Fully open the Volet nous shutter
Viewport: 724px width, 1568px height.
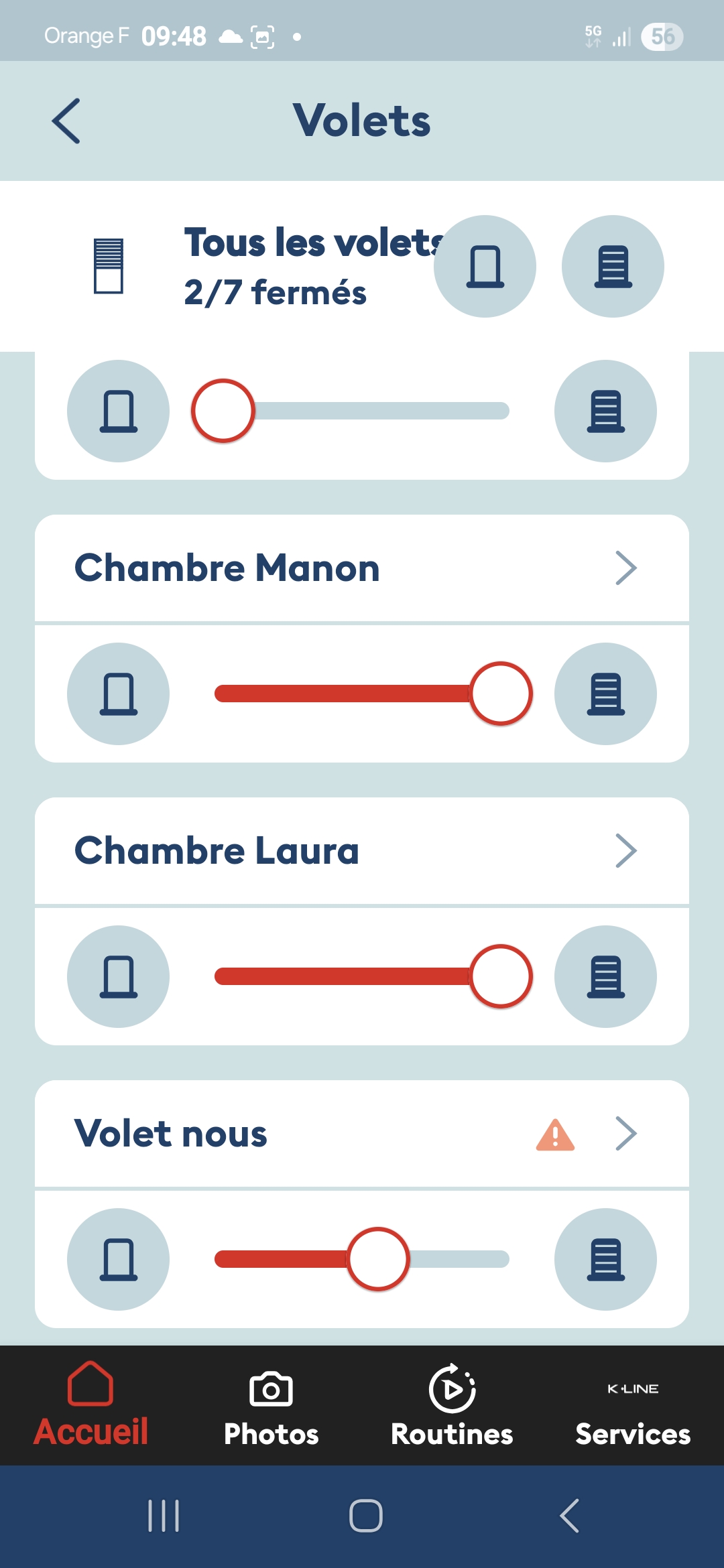click(x=118, y=1259)
